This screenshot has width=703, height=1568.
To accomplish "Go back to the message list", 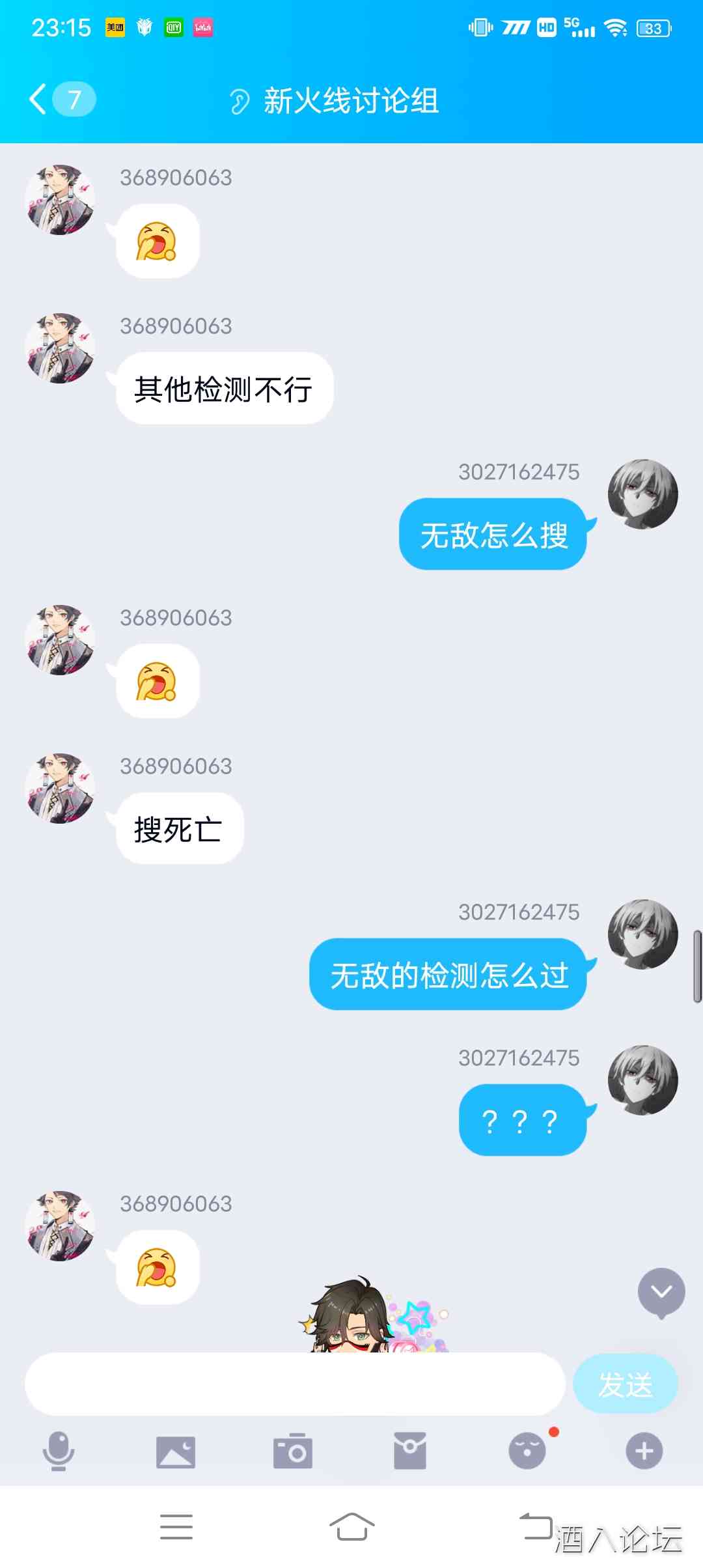I will tap(40, 100).
